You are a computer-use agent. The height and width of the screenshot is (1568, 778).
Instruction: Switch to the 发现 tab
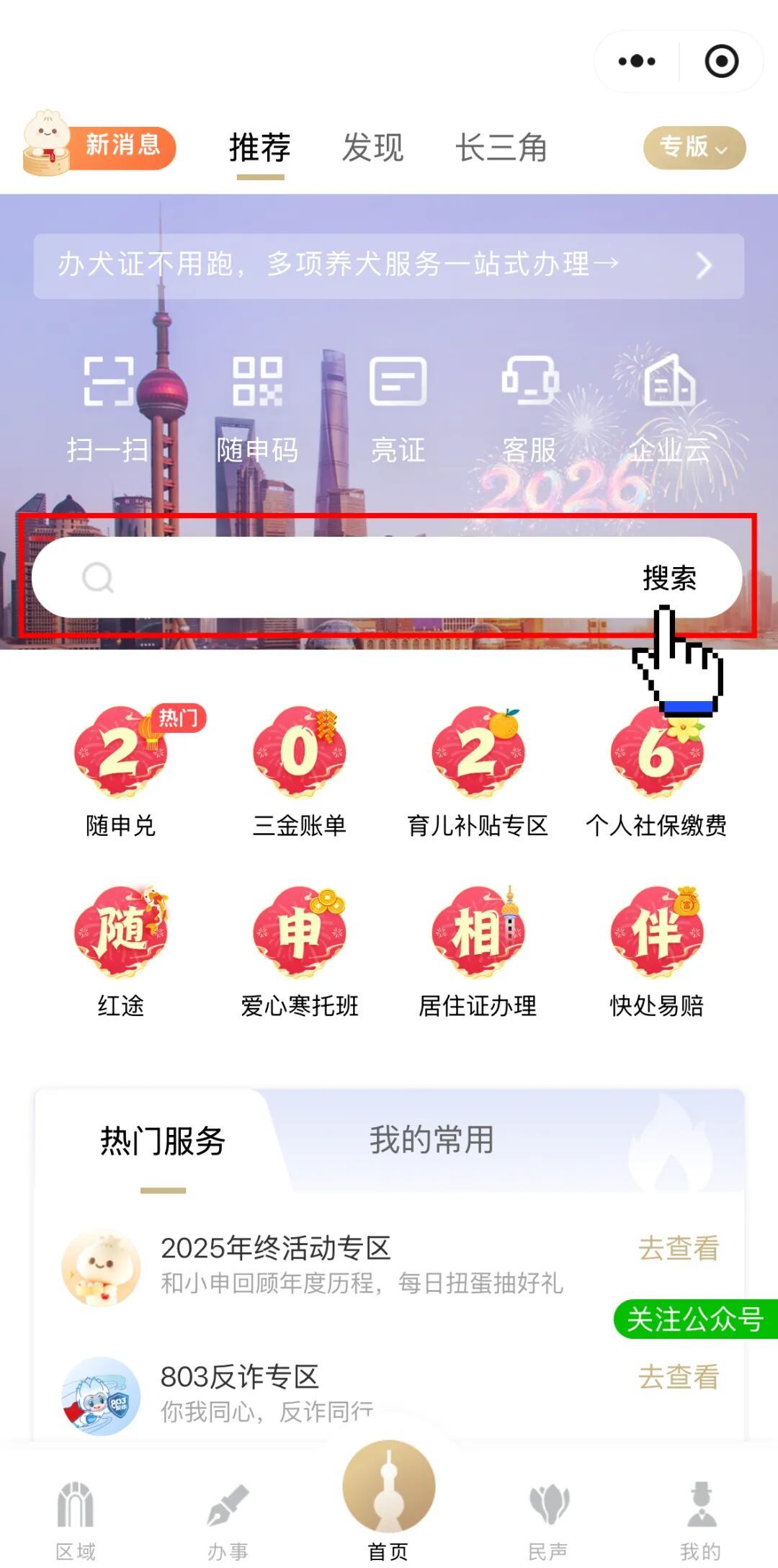(x=372, y=148)
